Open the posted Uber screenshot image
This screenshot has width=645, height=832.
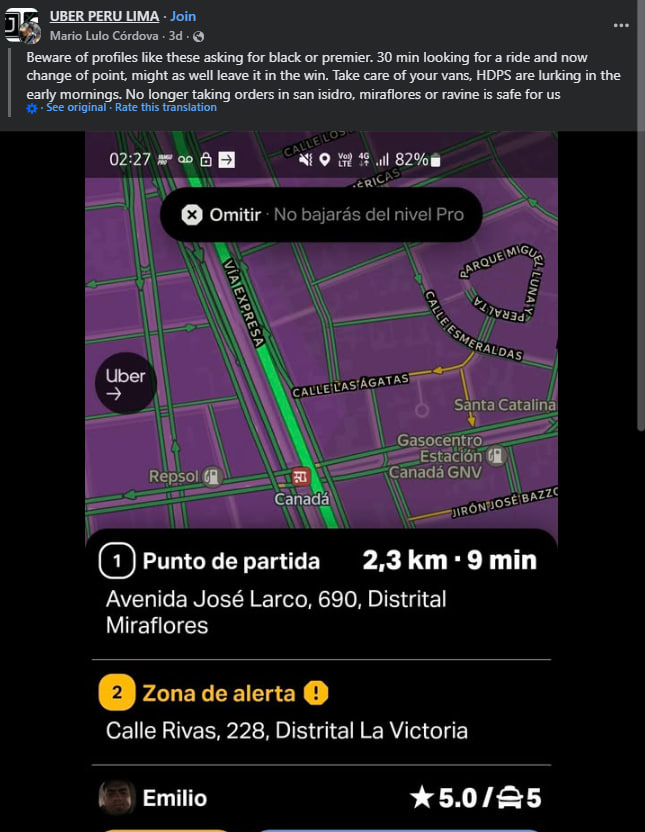[x=321, y=480]
